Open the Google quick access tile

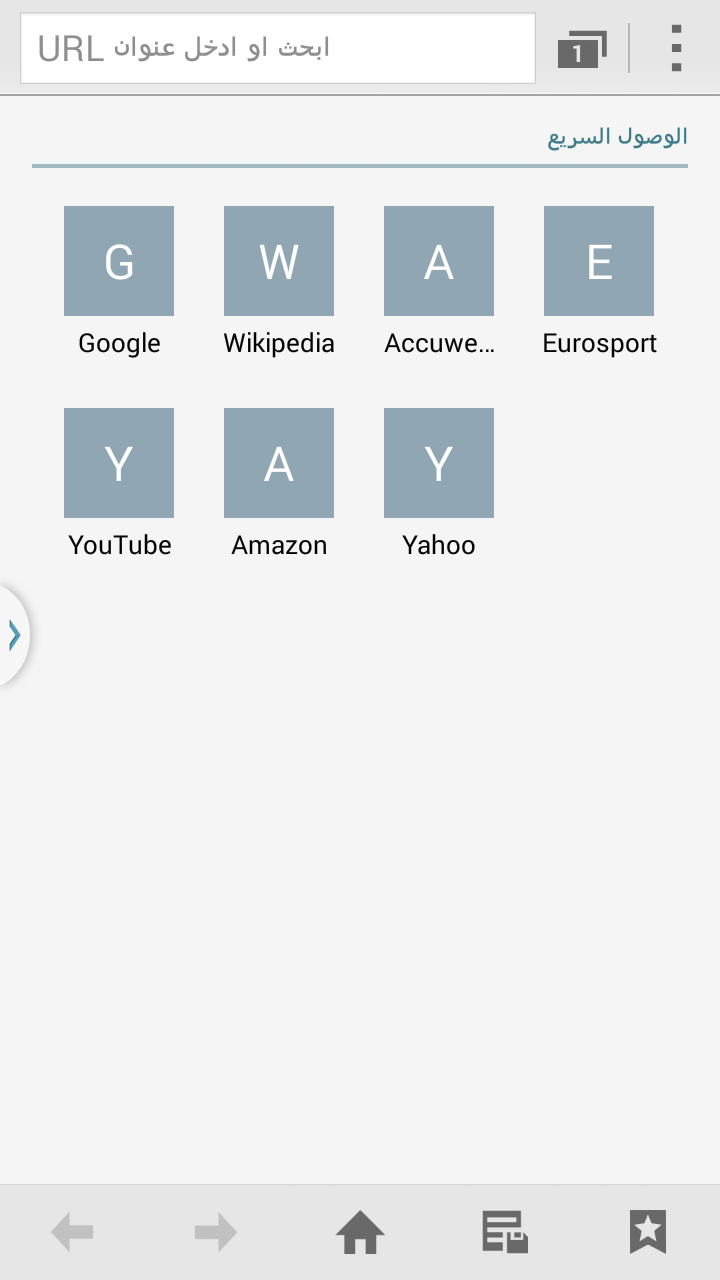click(119, 261)
